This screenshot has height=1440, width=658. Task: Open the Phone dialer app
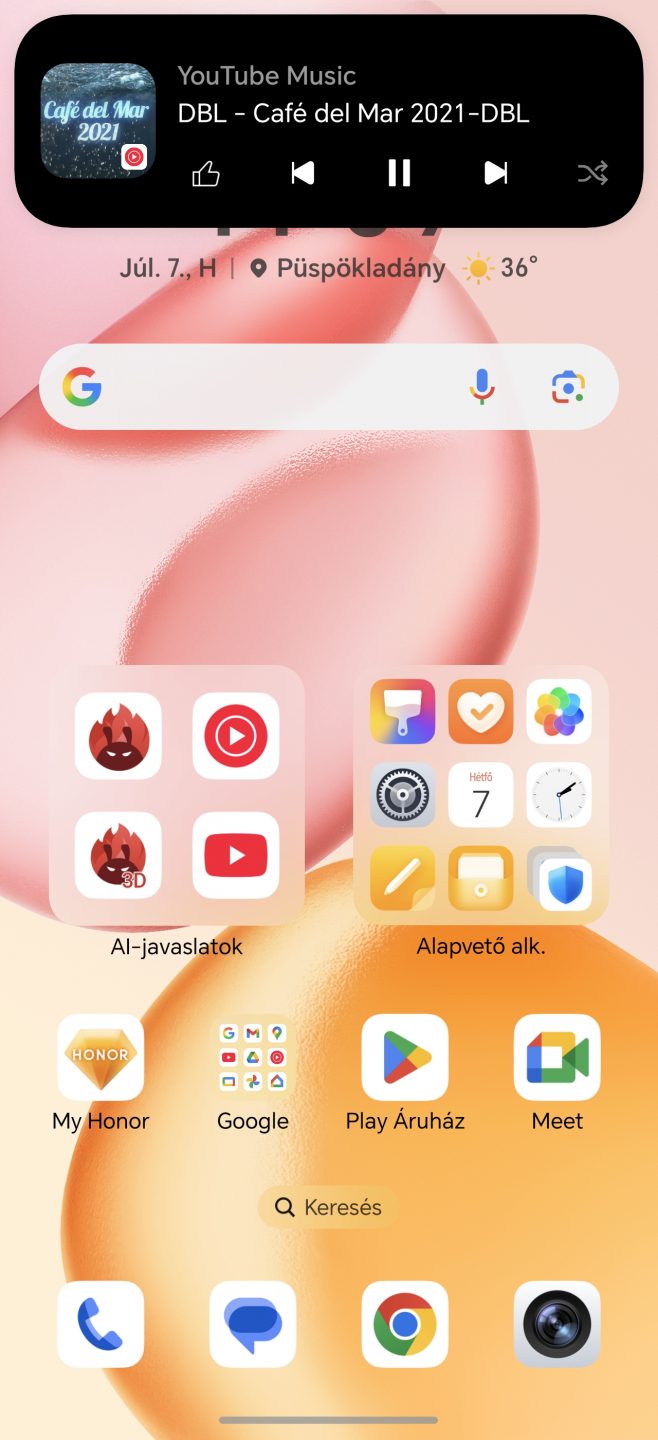pyautogui.click(x=101, y=1324)
